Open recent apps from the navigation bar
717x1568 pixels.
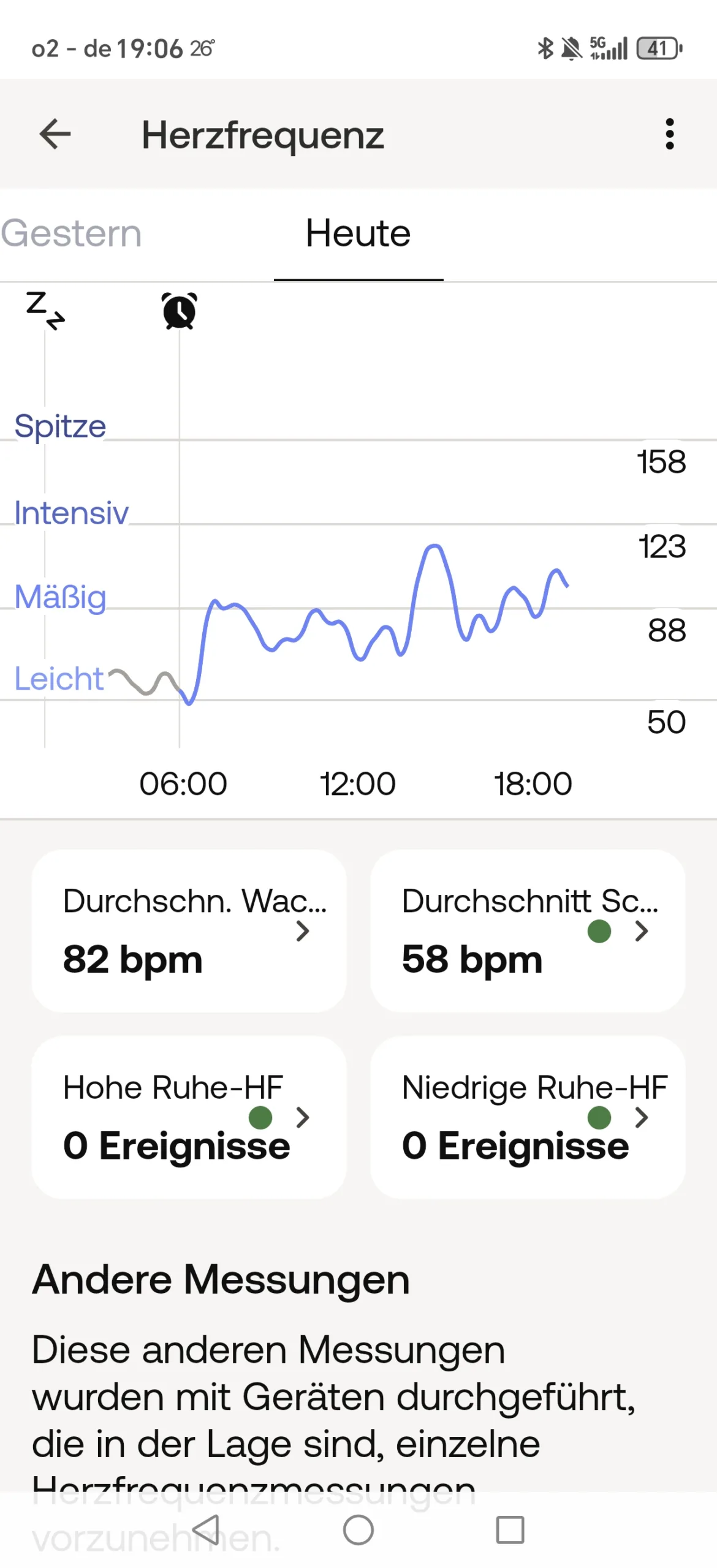coord(510,1529)
